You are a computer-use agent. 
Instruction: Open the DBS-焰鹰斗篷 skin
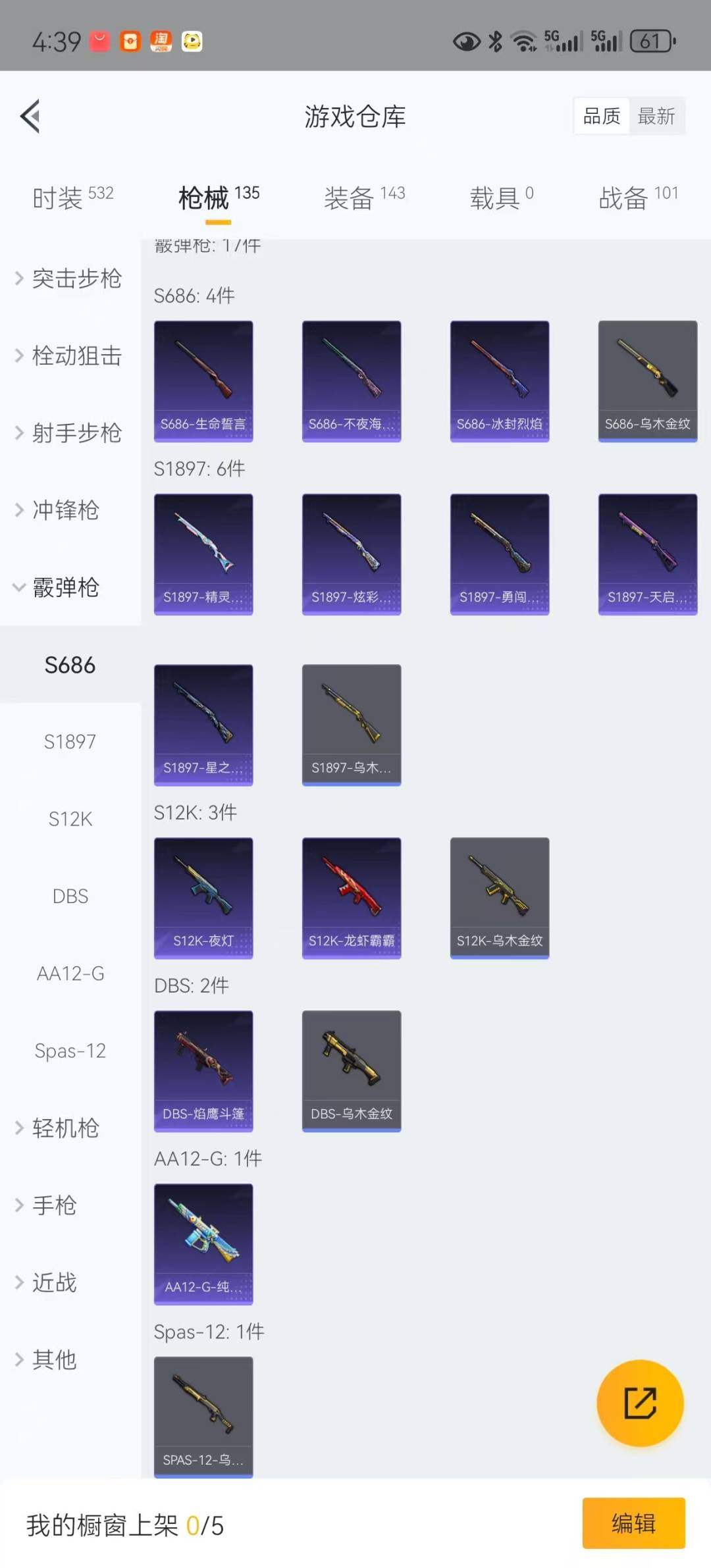[x=203, y=1070]
